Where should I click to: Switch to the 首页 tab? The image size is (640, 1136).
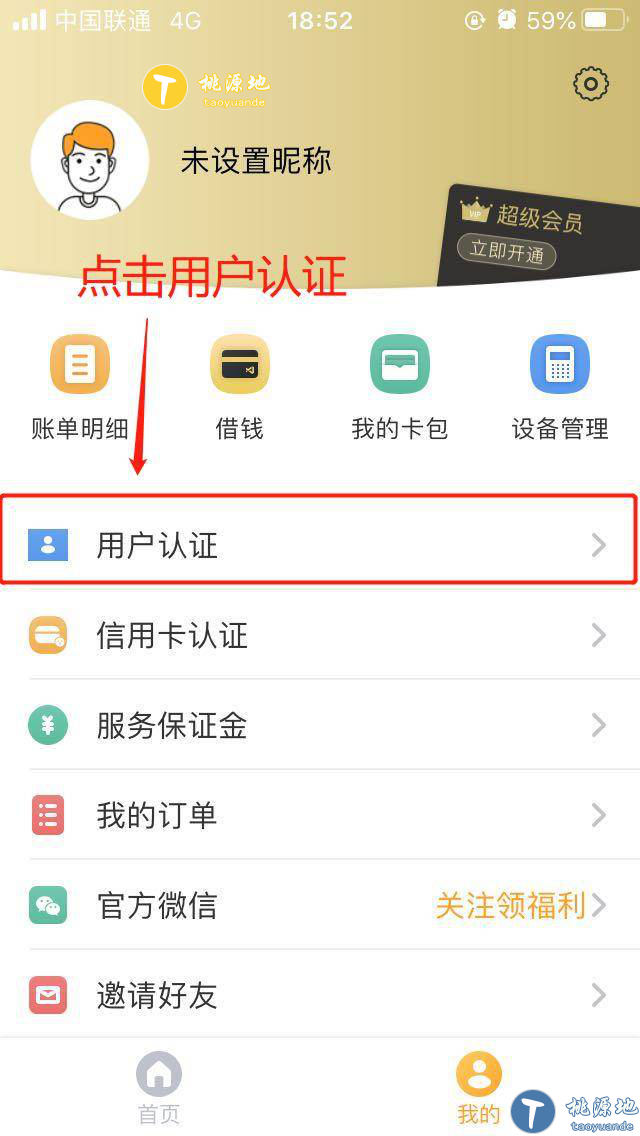(x=159, y=1087)
